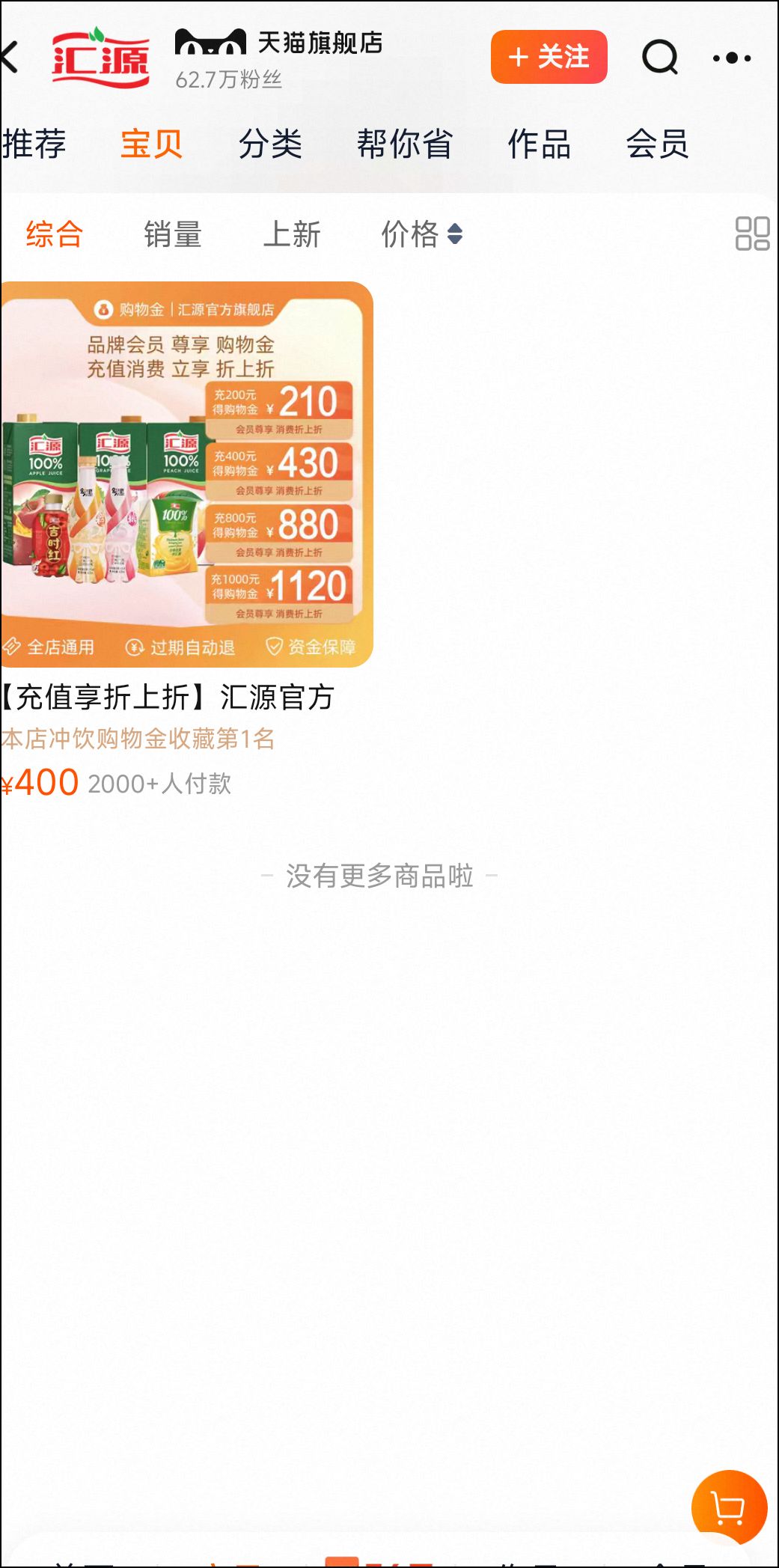Screen dimensions: 779x1568
Task: Select the 宝贝 tab
Action: click(152, 144)
